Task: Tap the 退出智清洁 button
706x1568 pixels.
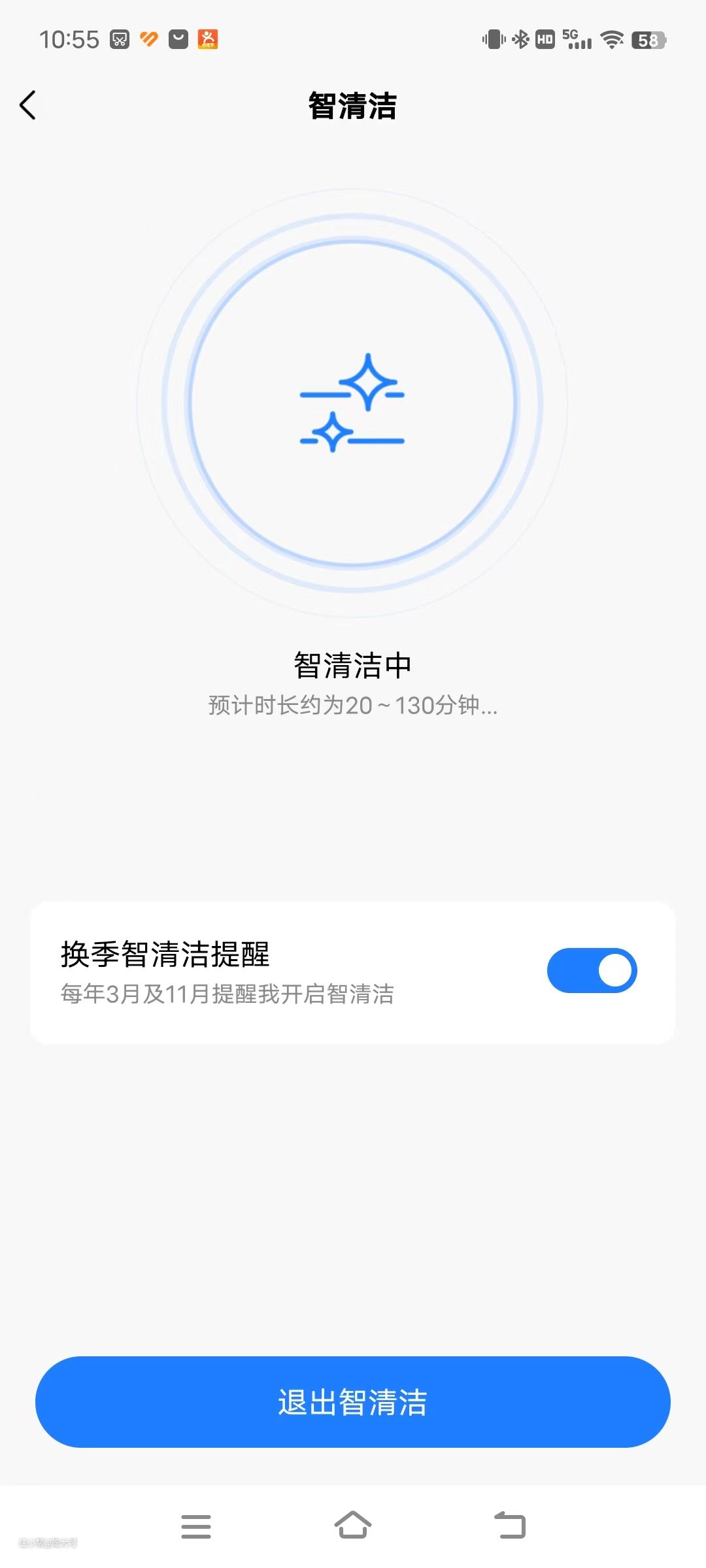Action: coord(353,1402)
